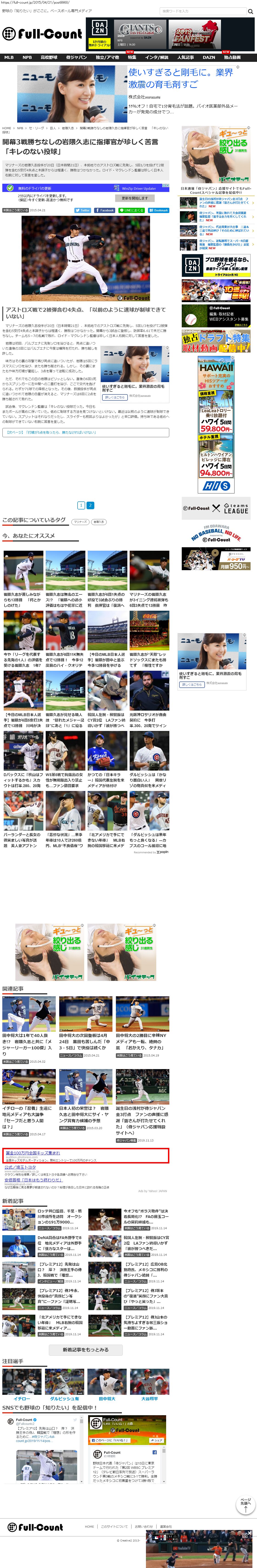Share article via Facebook button
Image resolution: width=257 pixels, height=1568 pixels.
pyautogui.click(x=105, y=210)
